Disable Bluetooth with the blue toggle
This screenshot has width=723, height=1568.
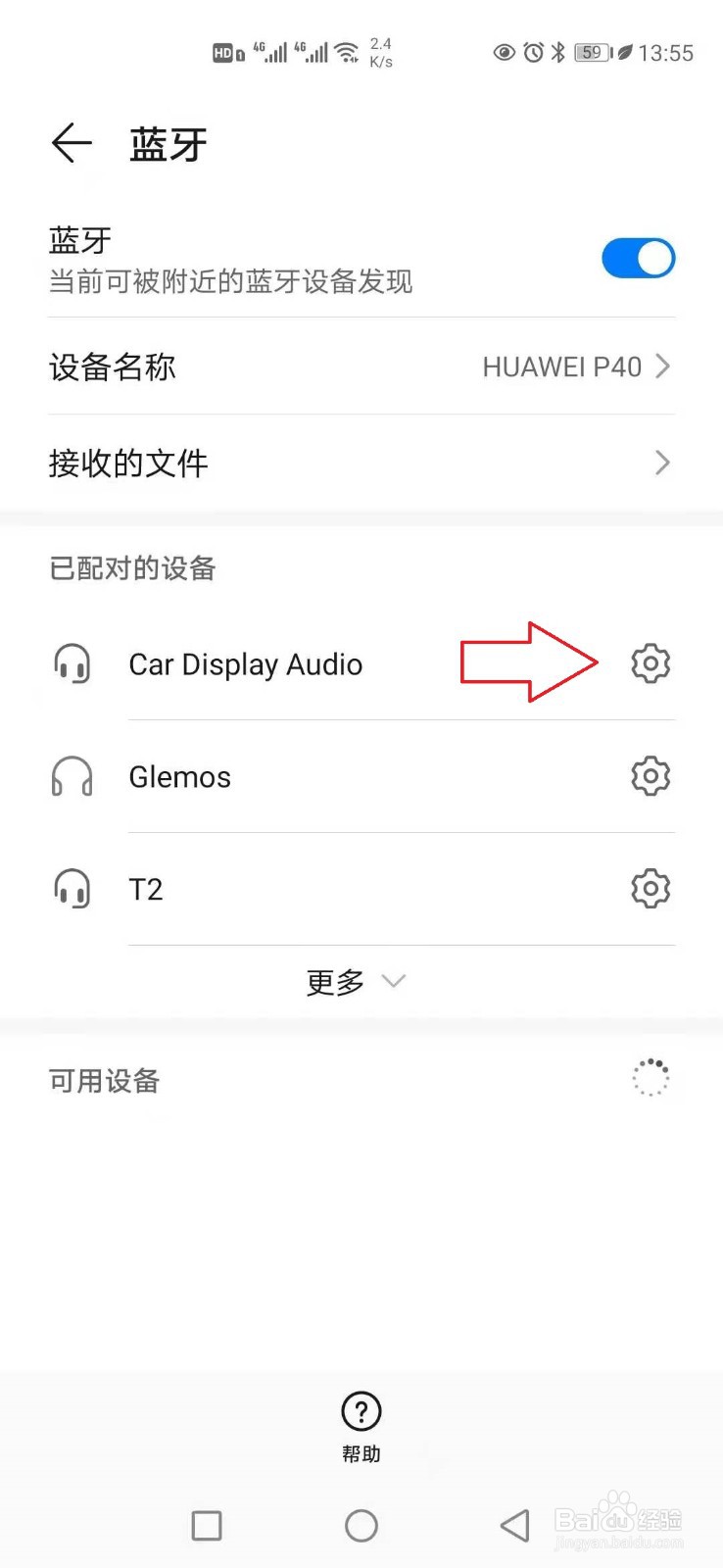[638, 258]
